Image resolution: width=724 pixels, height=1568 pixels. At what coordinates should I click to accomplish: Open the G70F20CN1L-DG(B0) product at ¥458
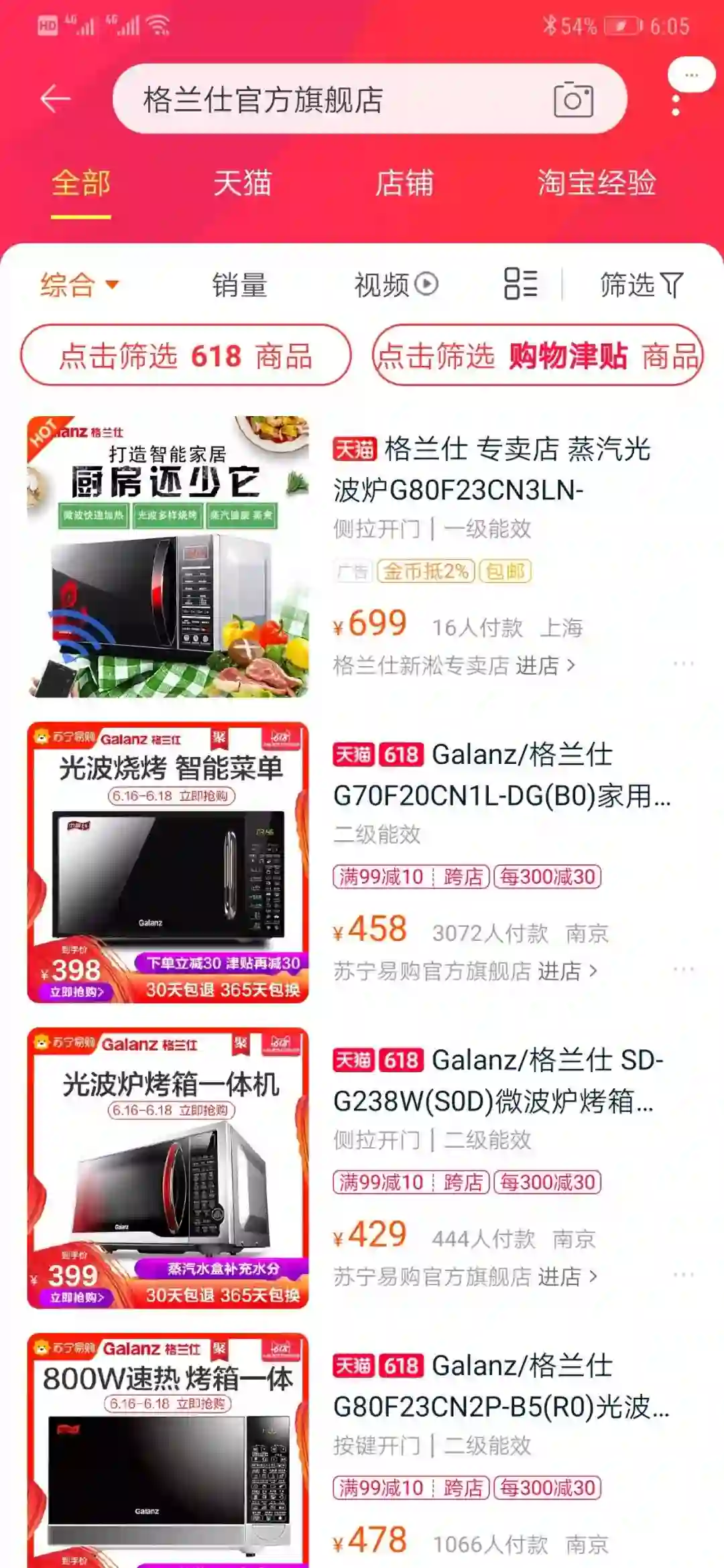501,775
